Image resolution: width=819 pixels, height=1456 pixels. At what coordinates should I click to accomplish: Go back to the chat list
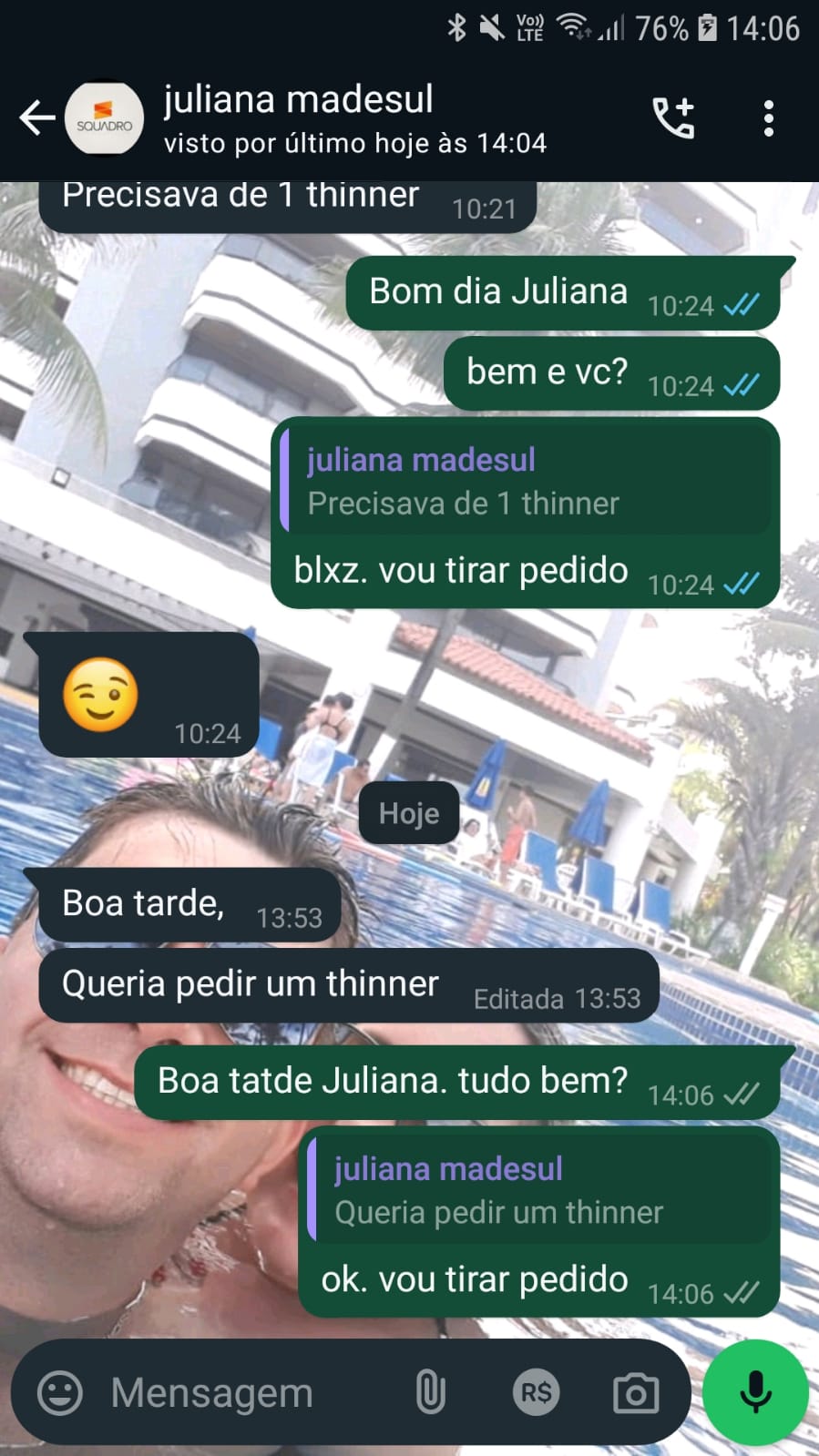[x=36, y=118]
